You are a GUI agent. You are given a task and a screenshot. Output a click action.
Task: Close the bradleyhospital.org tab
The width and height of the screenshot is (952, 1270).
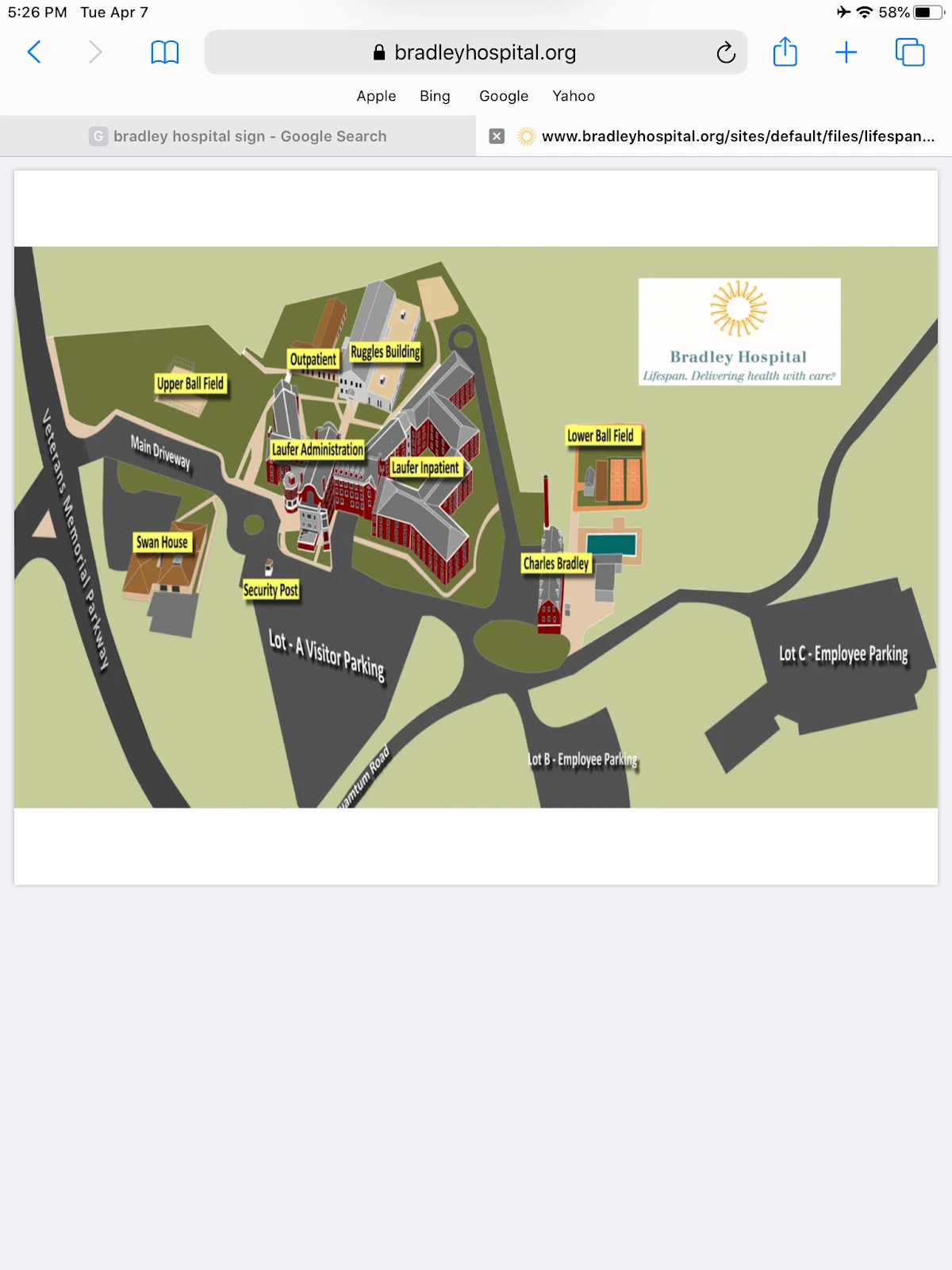coord(497,137)
